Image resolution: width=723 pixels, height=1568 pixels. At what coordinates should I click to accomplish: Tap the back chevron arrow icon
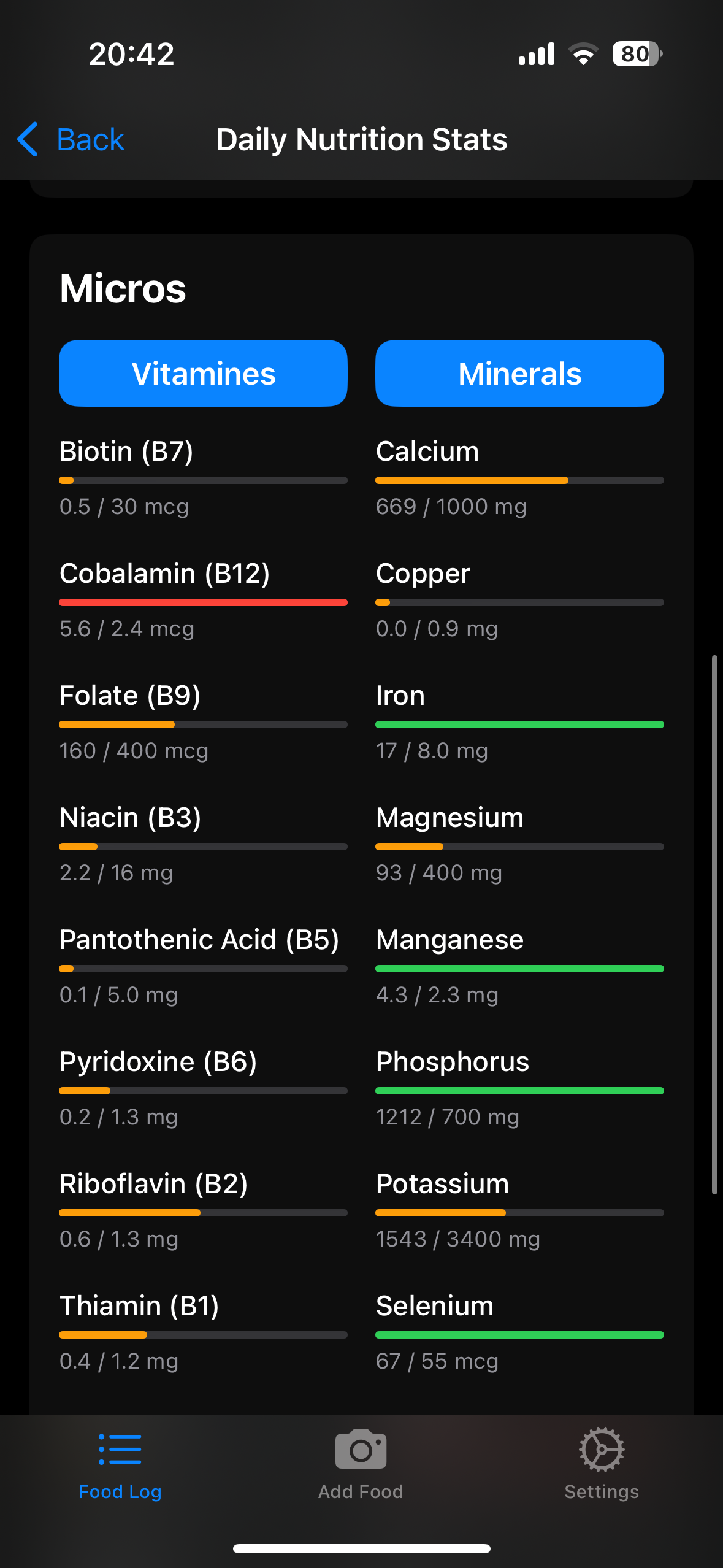(x=27, y=139)
